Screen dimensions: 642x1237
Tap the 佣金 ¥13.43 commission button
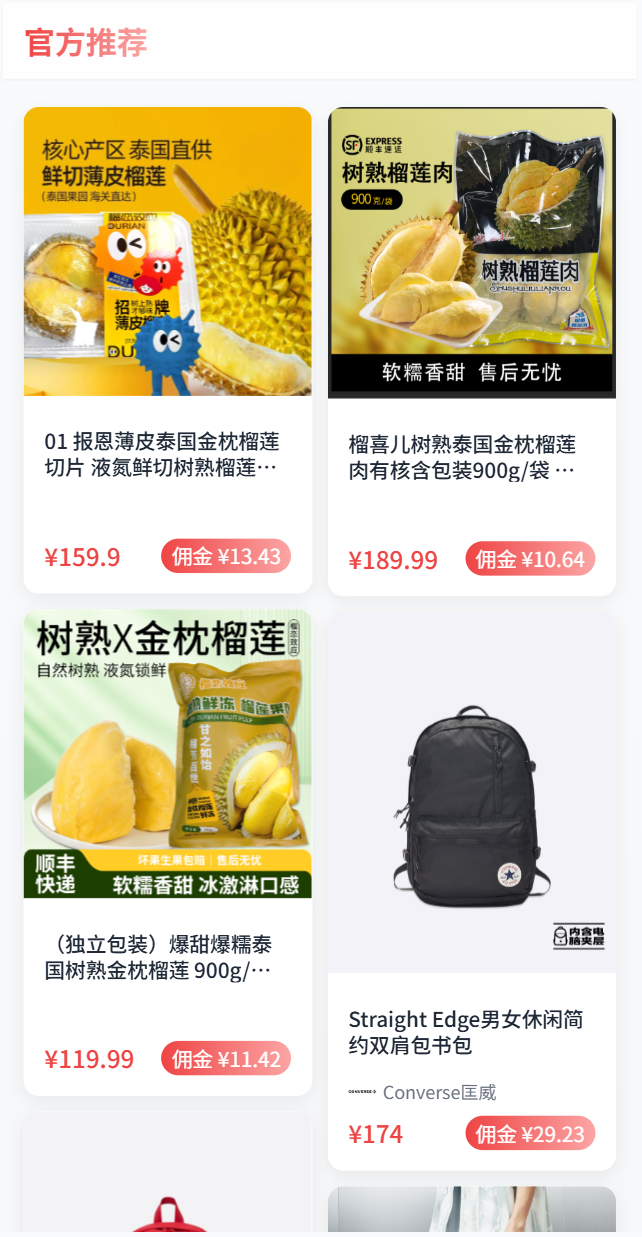(x=226, y=556)
